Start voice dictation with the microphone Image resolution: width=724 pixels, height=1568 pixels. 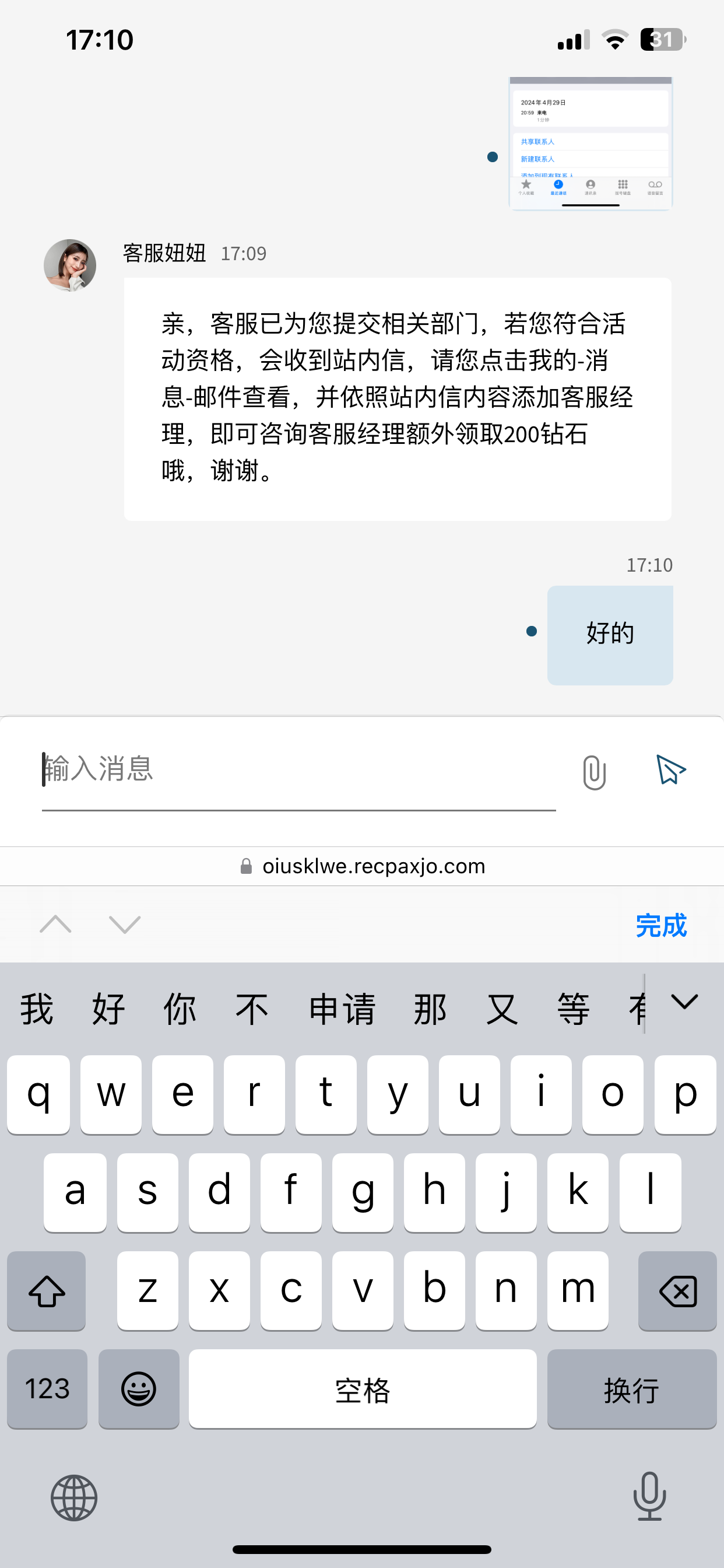(x=649, y=1496)
